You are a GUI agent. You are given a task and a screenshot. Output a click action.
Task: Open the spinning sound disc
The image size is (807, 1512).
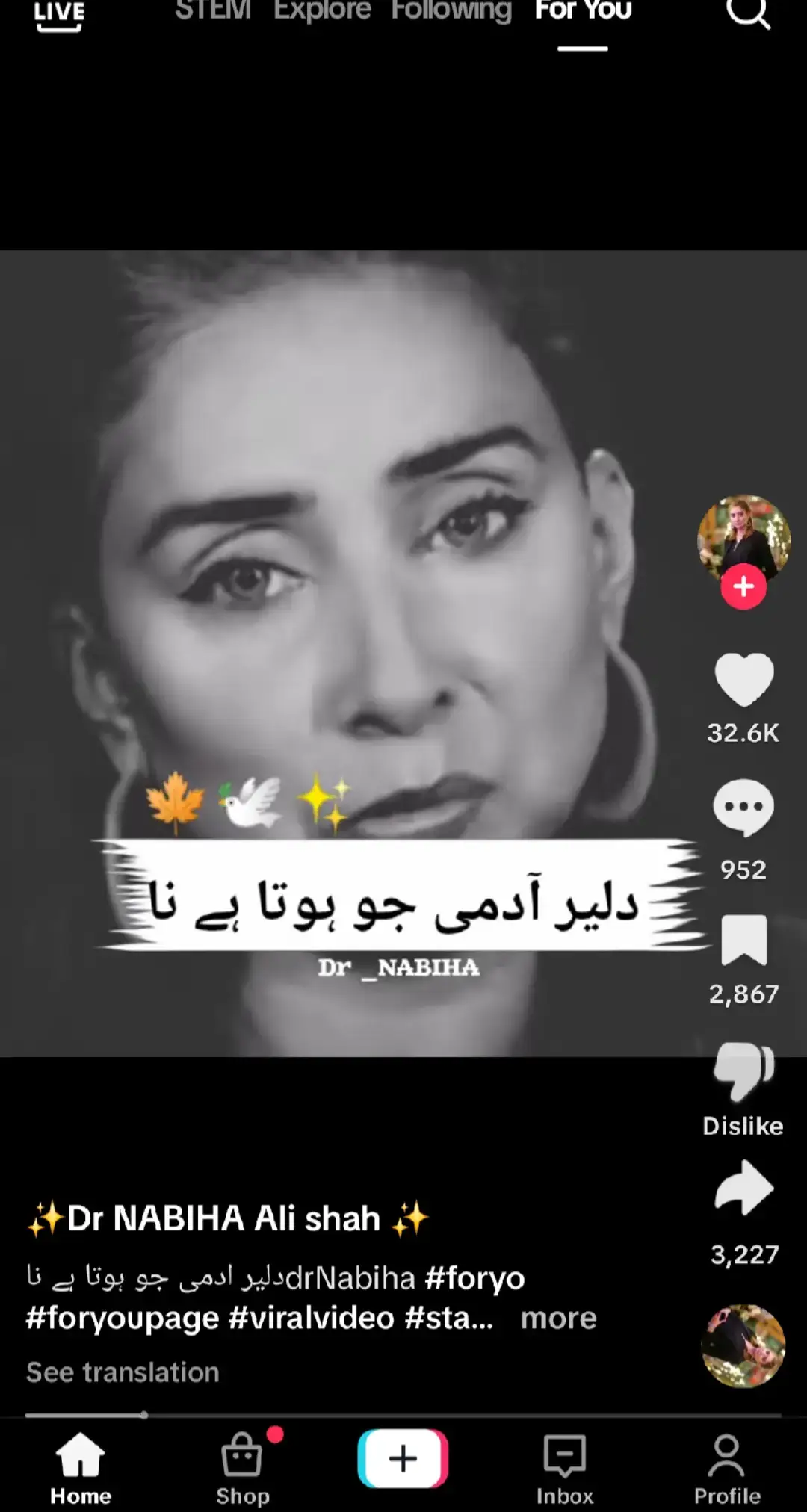pyautogui.click(x=743, y=1346)
